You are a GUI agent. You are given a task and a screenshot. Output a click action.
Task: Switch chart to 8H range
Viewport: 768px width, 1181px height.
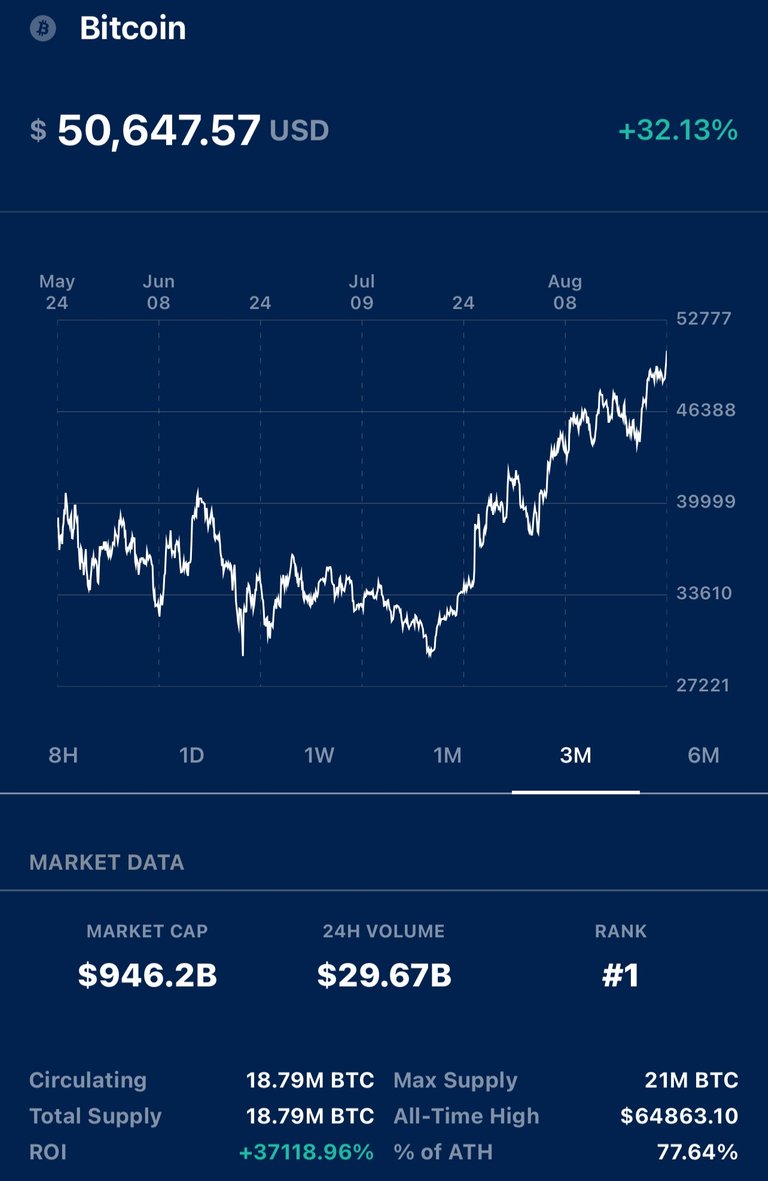pyautogui.click(x=63, y=755)
